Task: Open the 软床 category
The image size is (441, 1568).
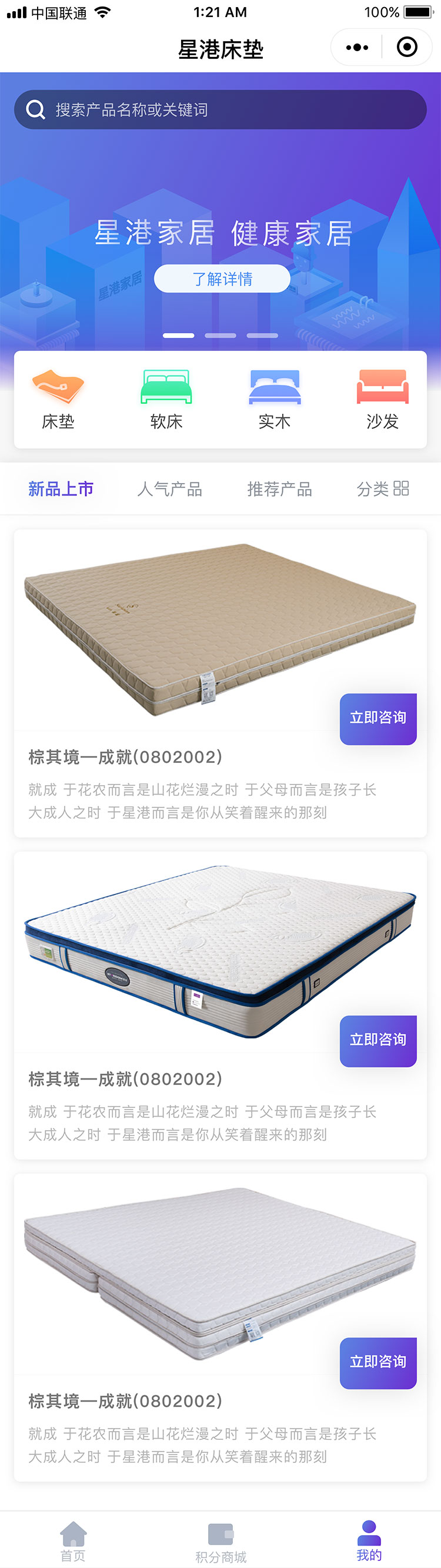Action: pyautogui.click(x=166, y=398)
